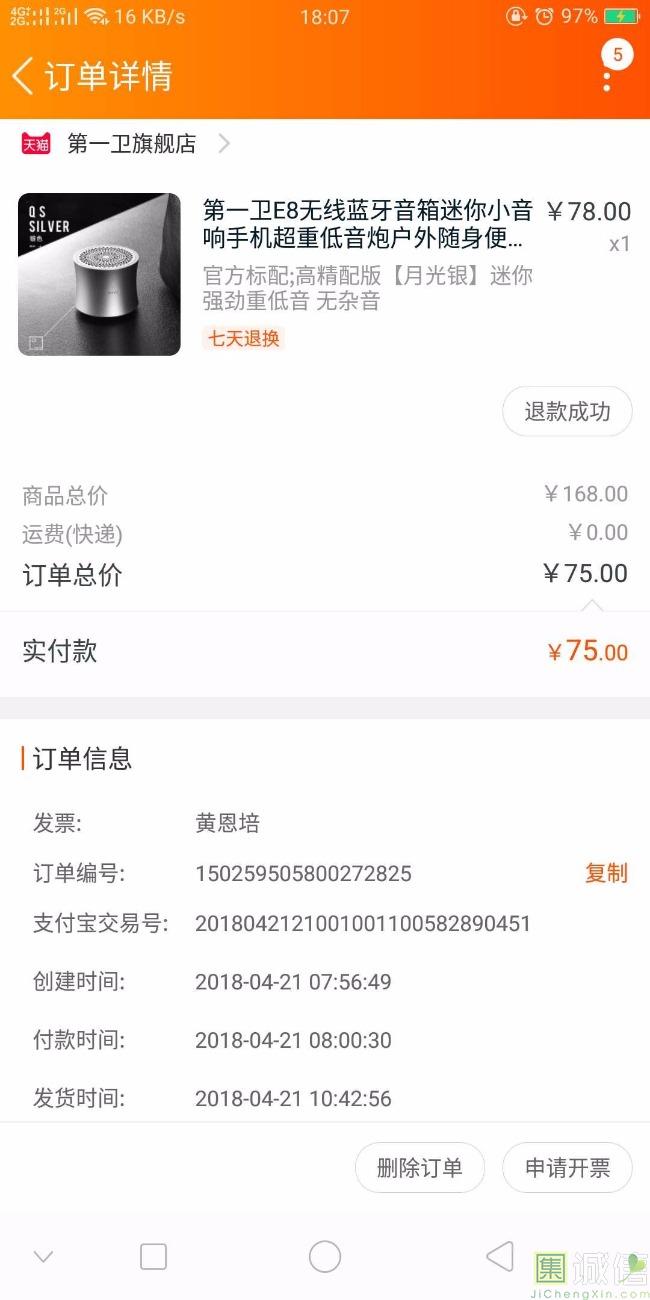650x1300 pixels.
Task: Tap 删除订单 to delete the order
Action: (419, 1168)
